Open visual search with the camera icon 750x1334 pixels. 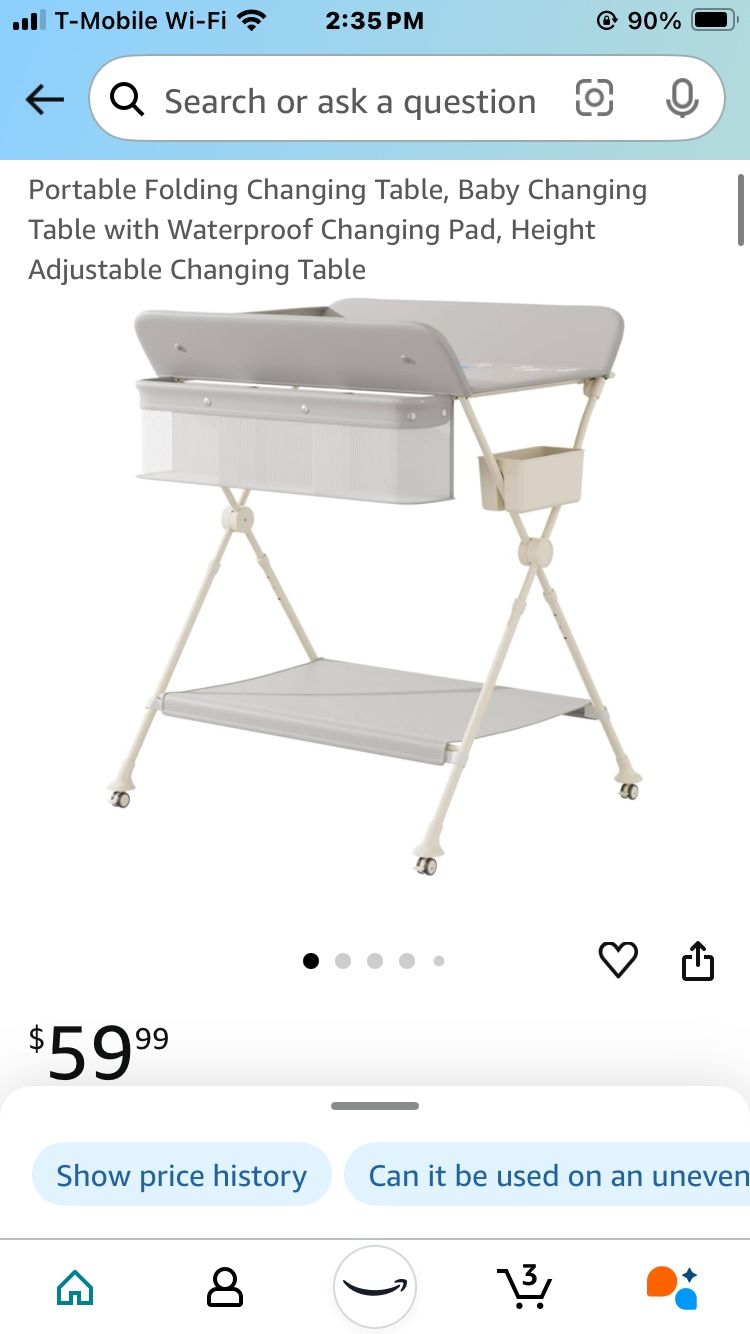594,99
